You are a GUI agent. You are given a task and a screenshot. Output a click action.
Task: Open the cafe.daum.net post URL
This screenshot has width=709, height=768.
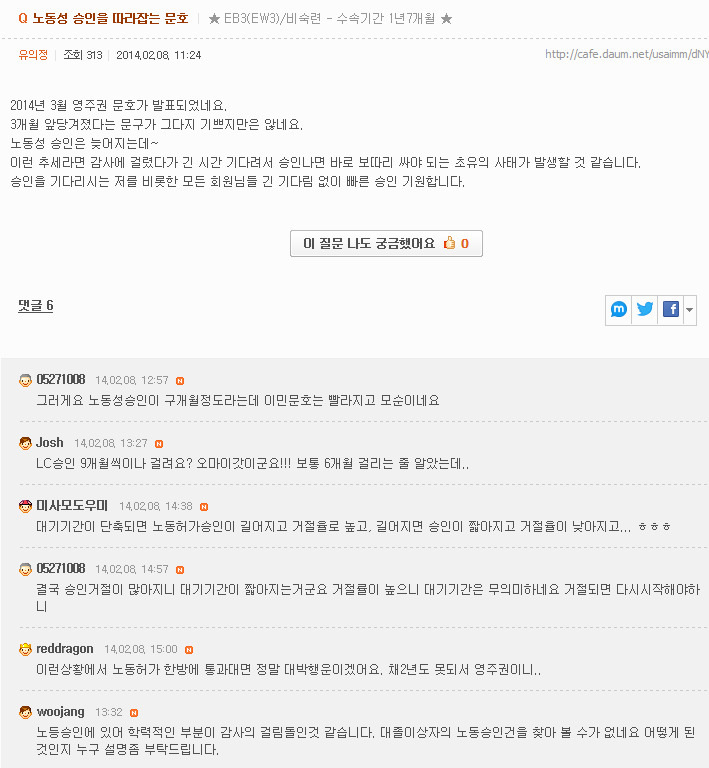(x=626, y=55)
